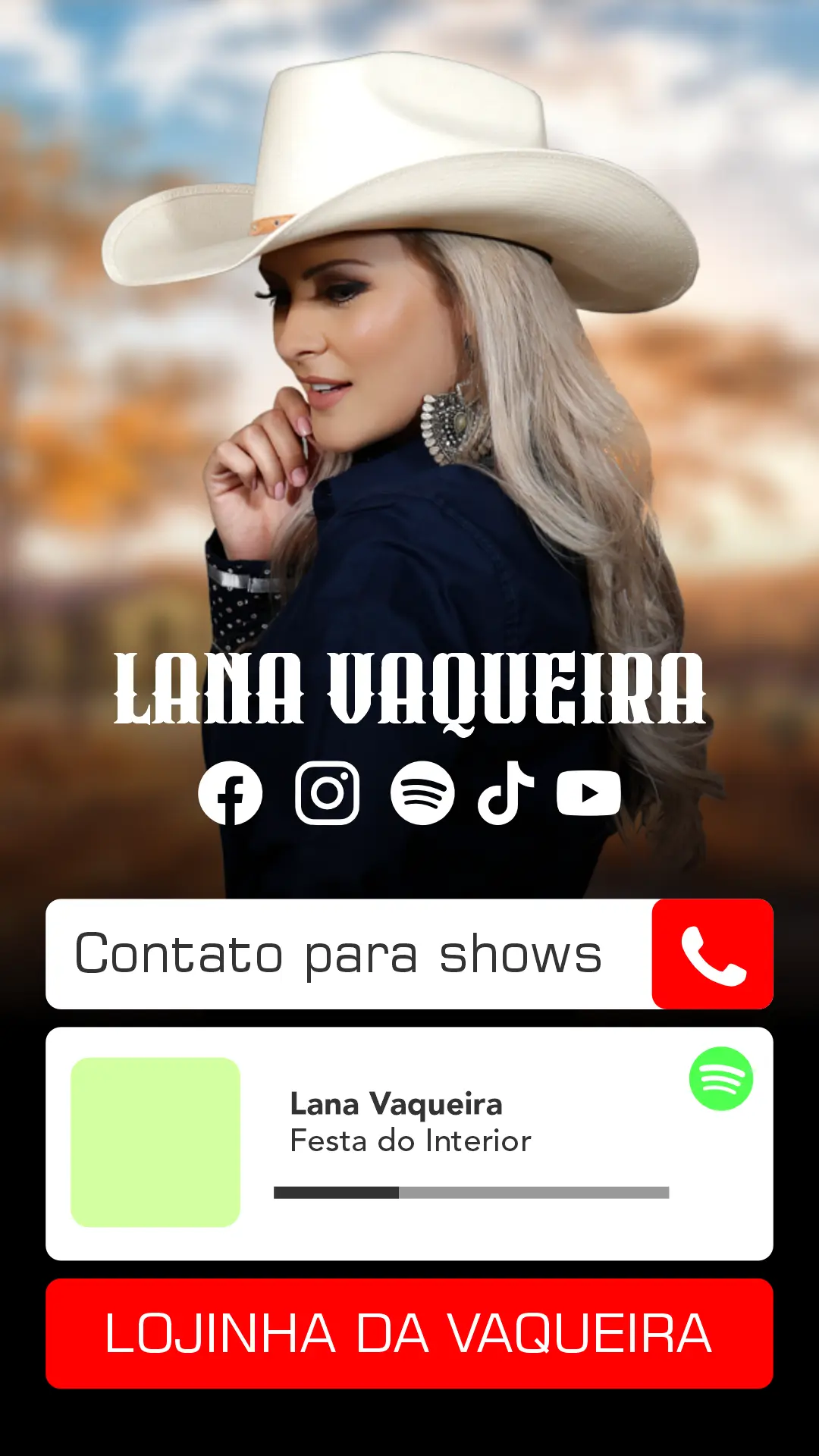The image size is (819, 1456).
Task: Visit the Instagram profile icon
Action: pos(327,793)
